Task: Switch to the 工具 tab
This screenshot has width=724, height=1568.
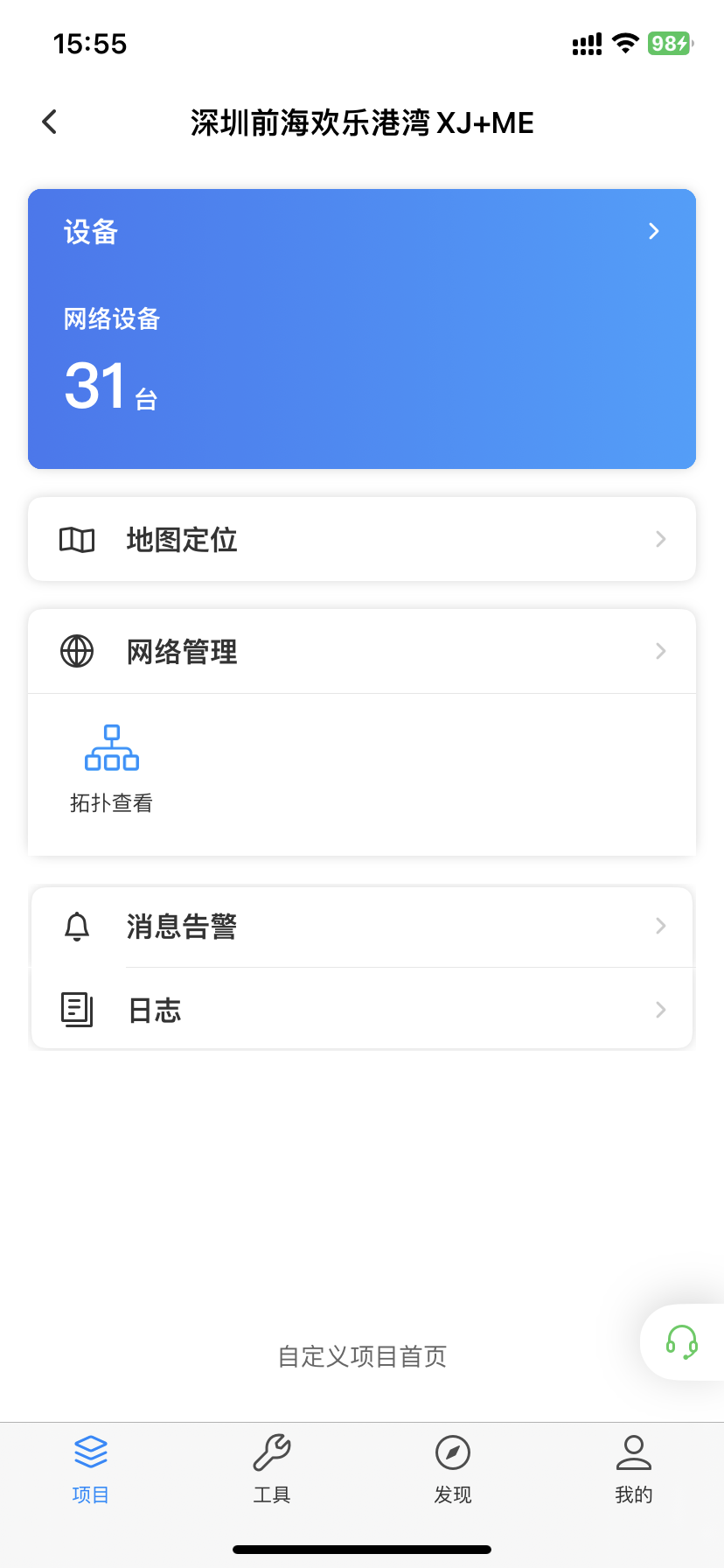Action: [272, 1469]
